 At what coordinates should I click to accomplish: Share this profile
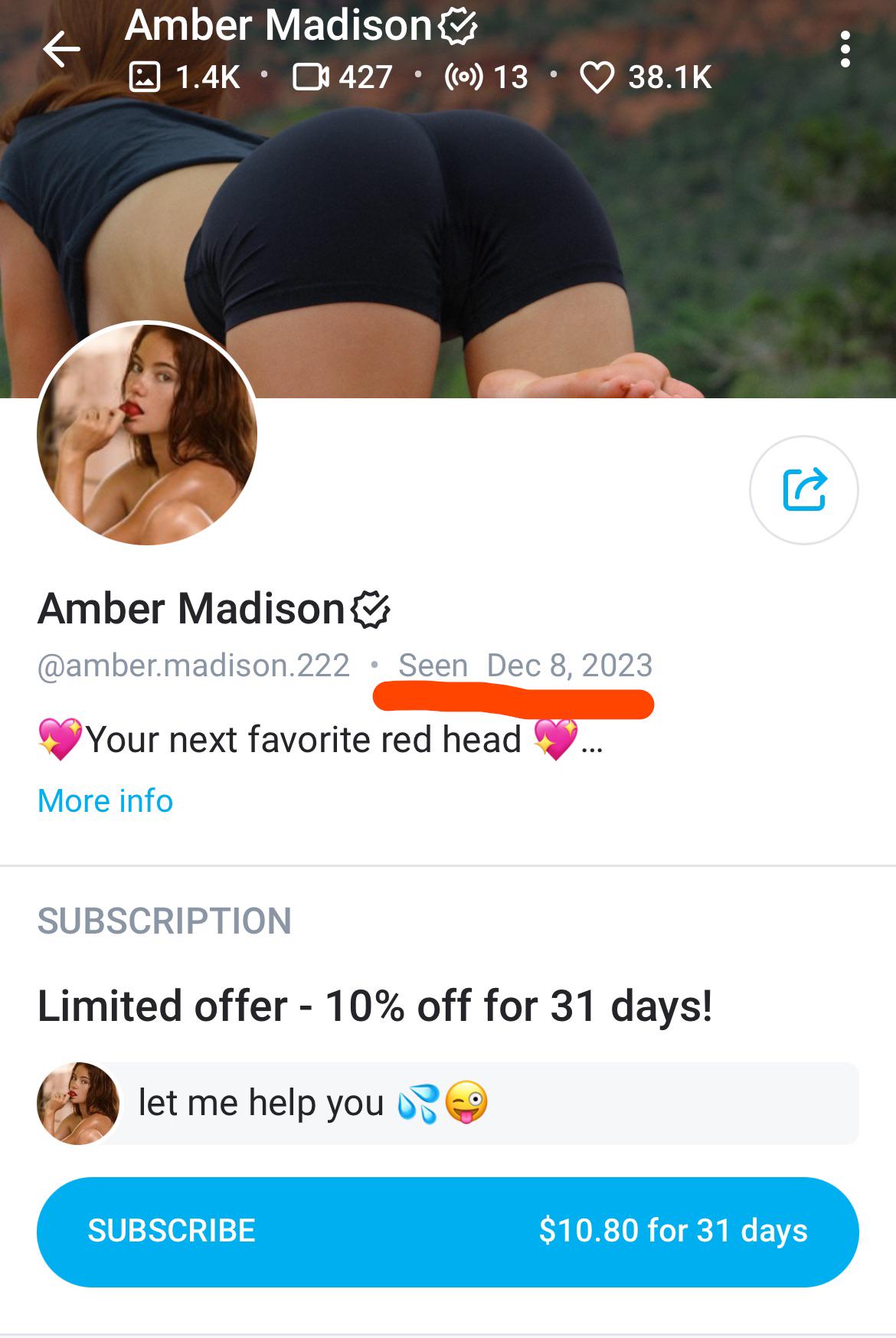(x=804, y=489)
